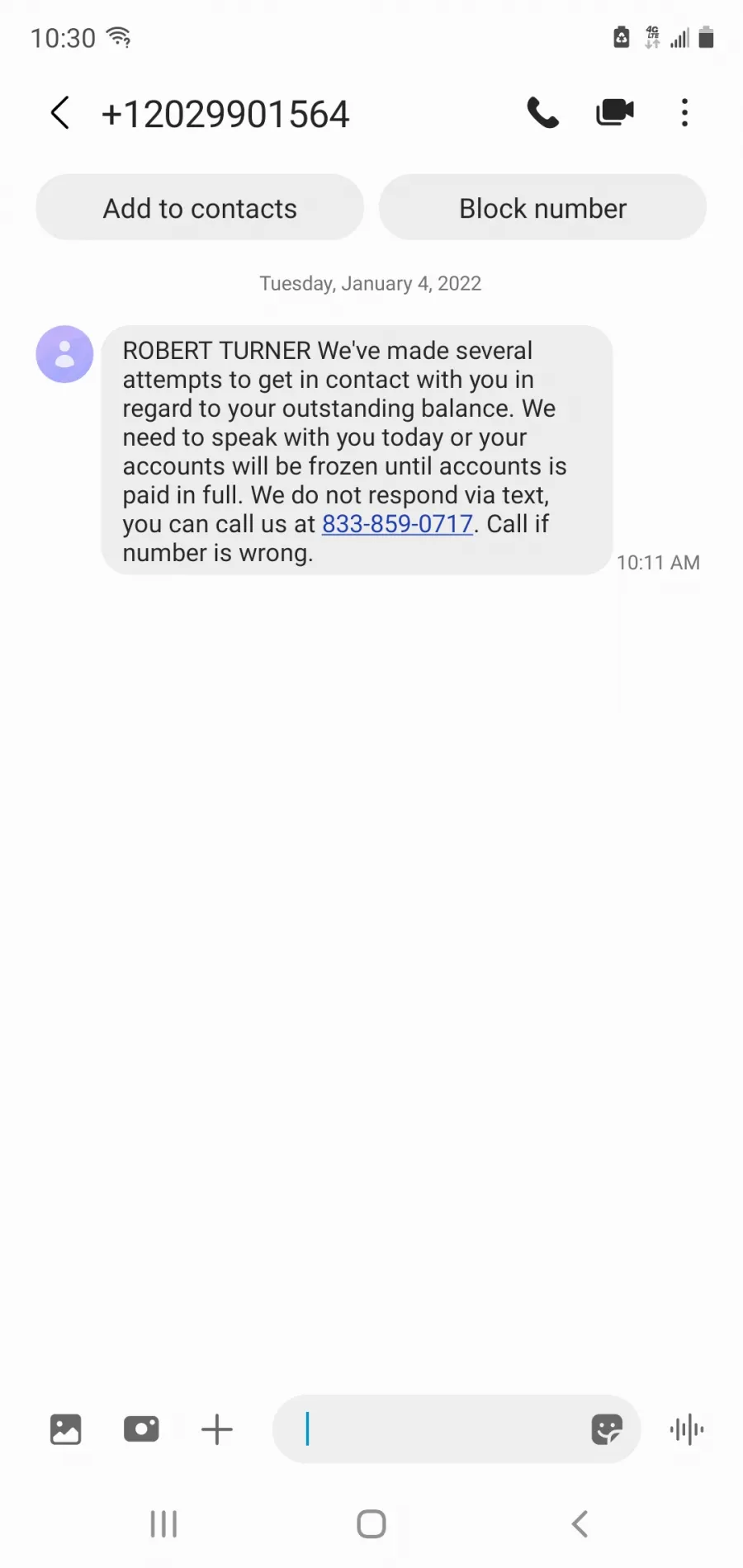Go back to the conversations list

click(60, 113)
